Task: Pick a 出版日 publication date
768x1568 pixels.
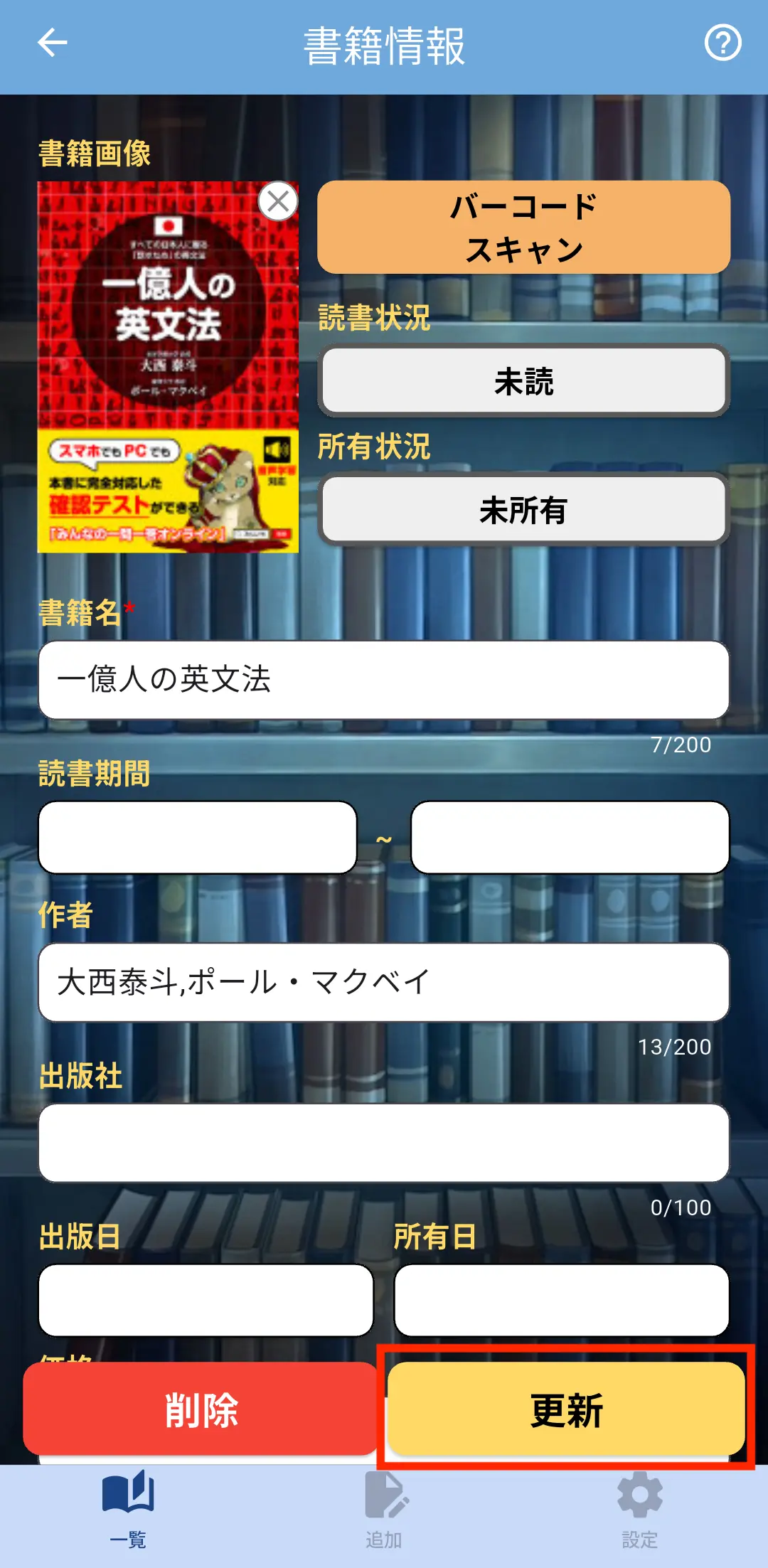Action: pyautogui.click(x=206, y=1300)
